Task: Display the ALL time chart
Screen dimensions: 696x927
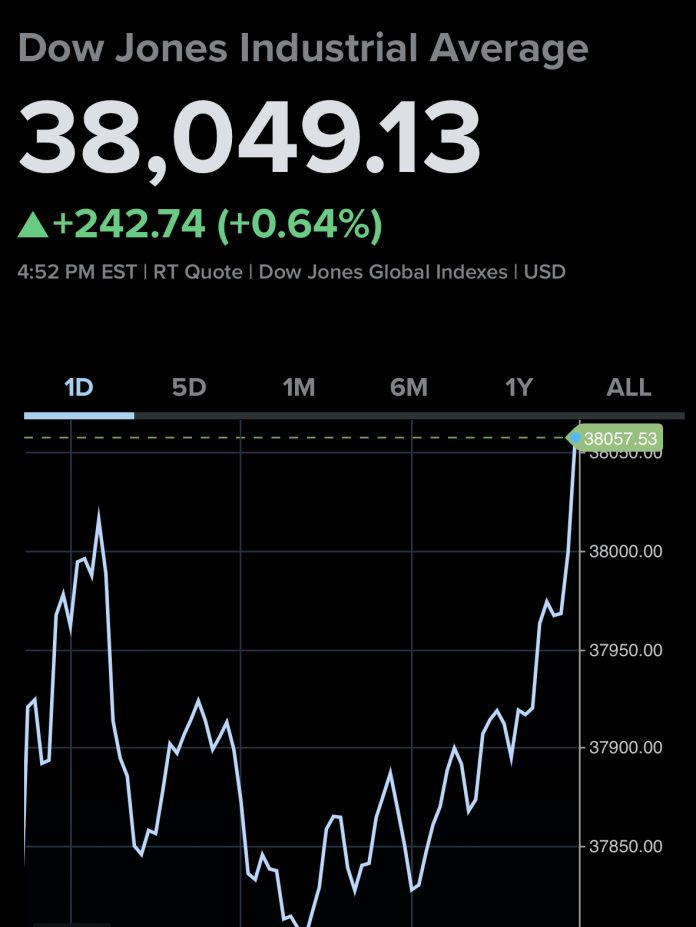Action: 629,387
